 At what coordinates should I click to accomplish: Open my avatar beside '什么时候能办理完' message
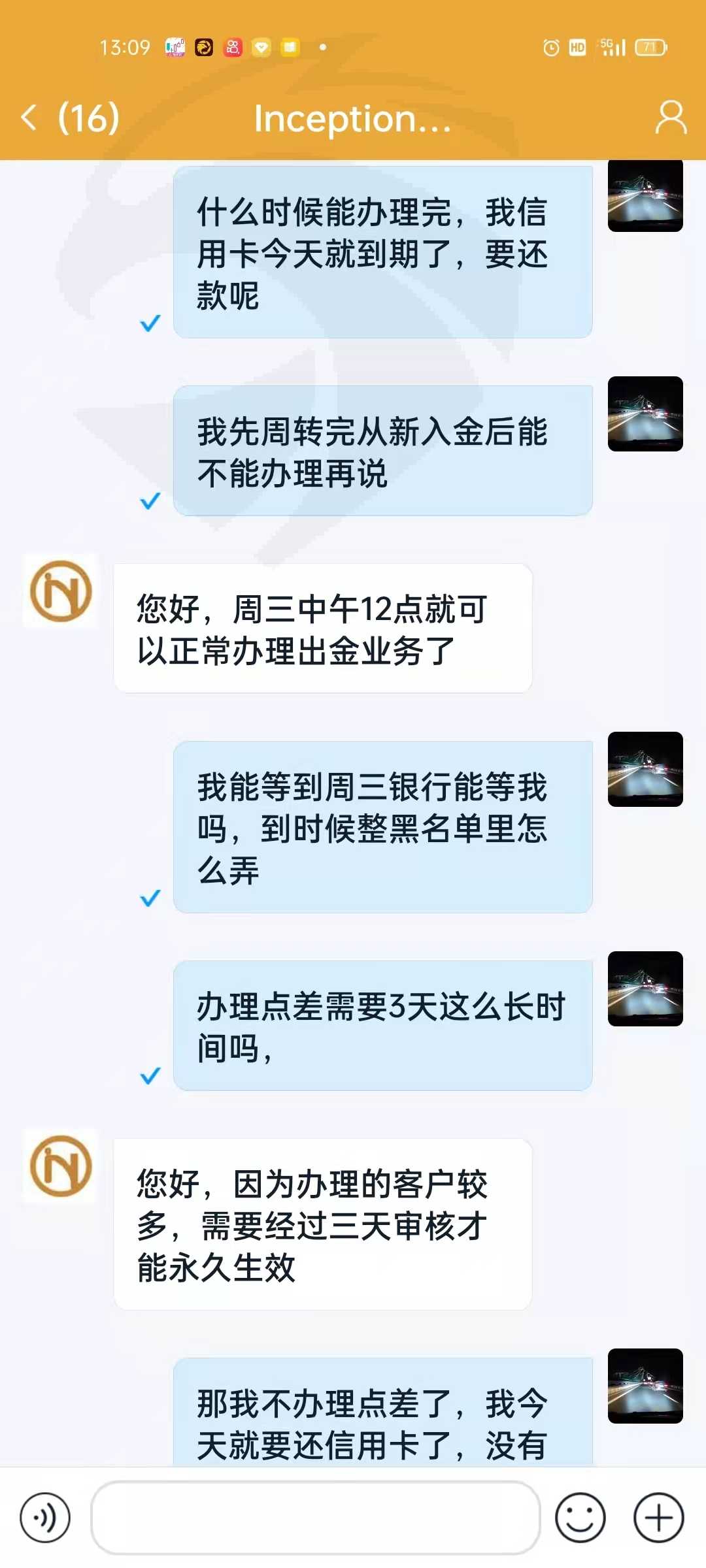click(645, 195)
